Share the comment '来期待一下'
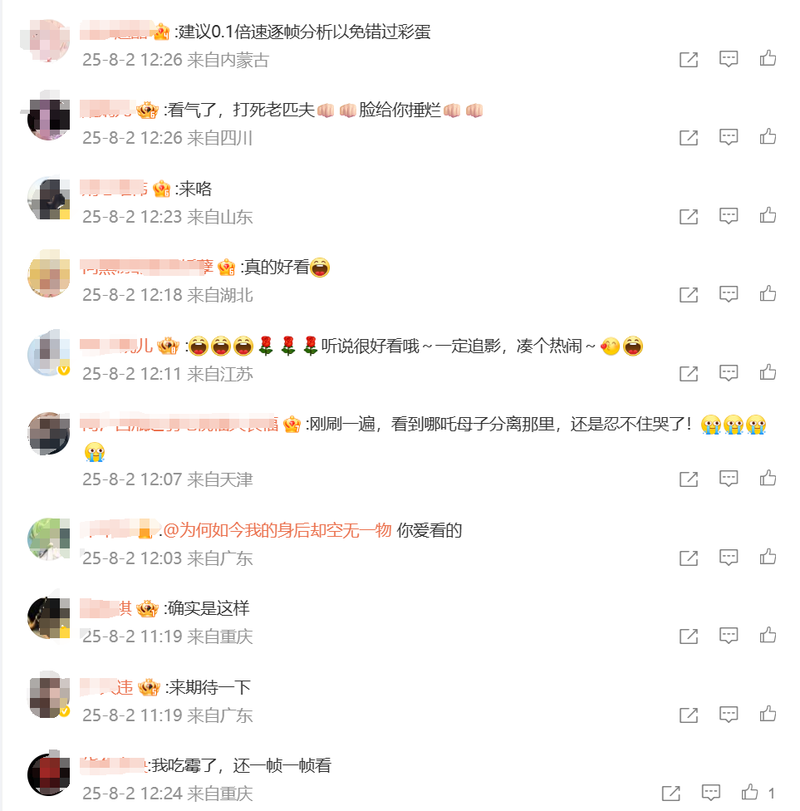 (x=688, y=715)
